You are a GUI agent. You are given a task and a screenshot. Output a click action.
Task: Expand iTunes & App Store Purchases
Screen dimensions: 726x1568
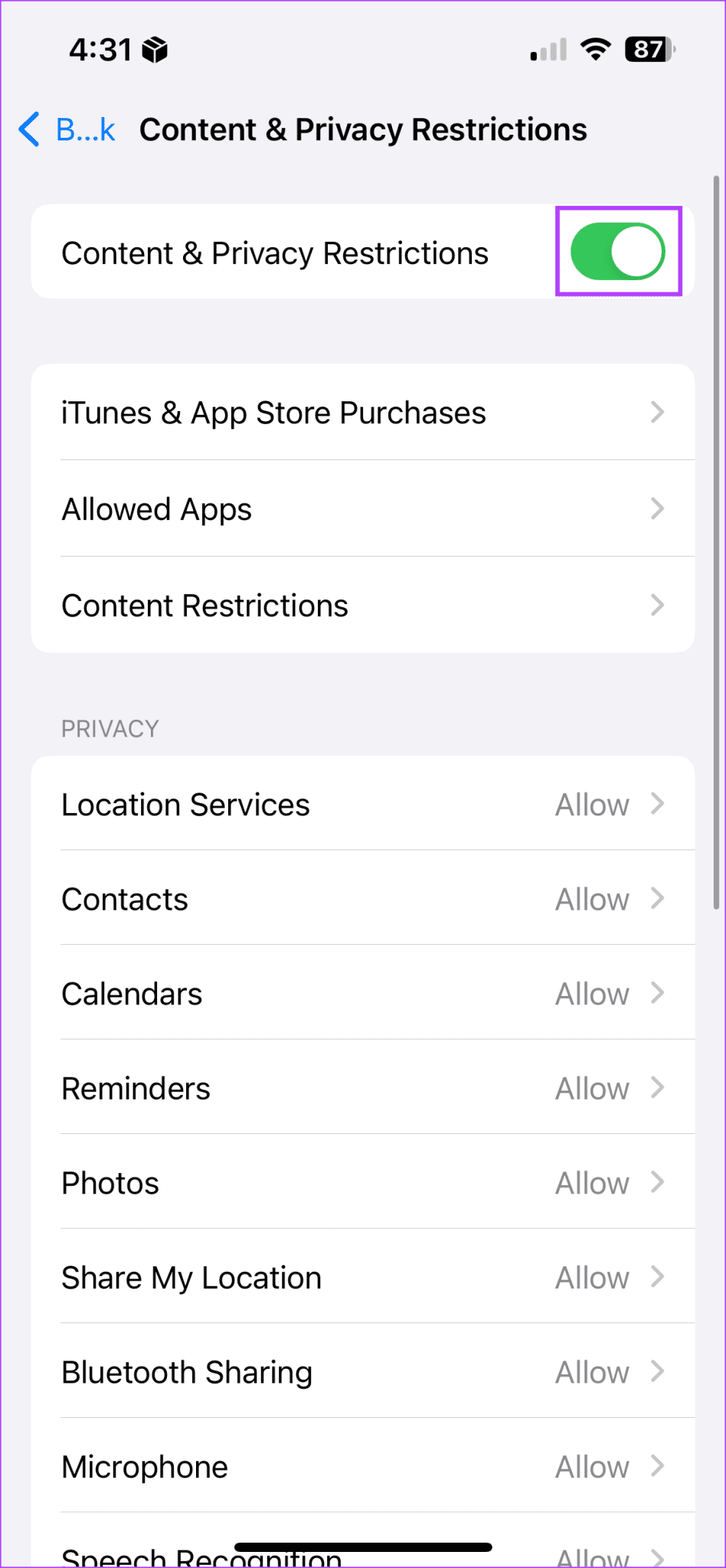363,413
